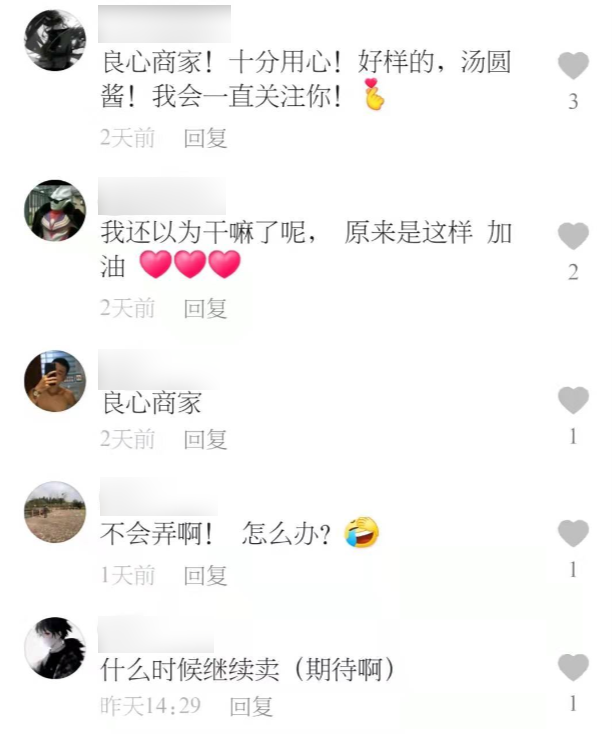The image size is (613, 734).
Task: Open the avatar beside the 汤圆酱 comment
Action: click(55, 41)
